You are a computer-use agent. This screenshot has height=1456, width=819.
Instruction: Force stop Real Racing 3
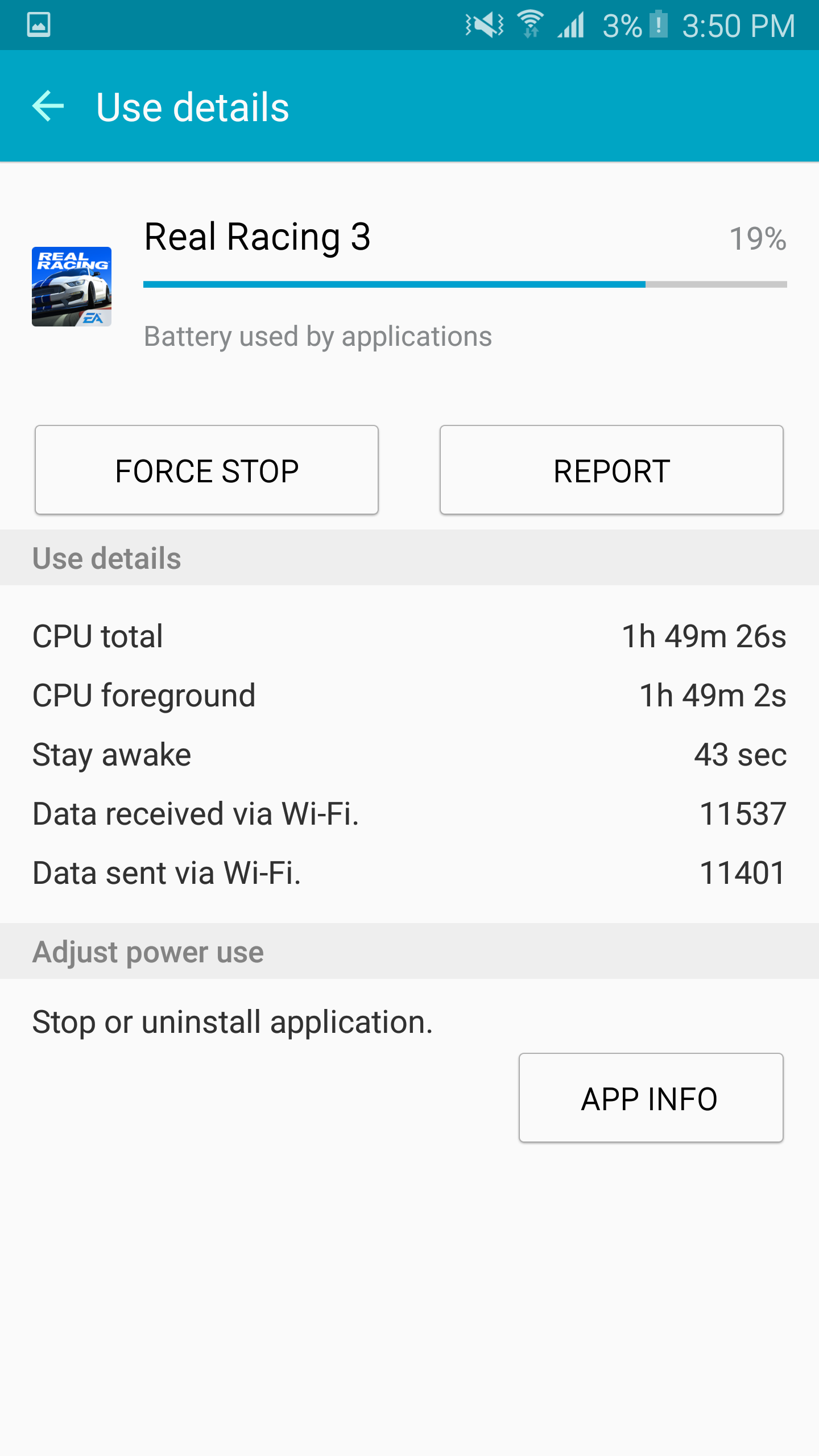click(206, 470)
